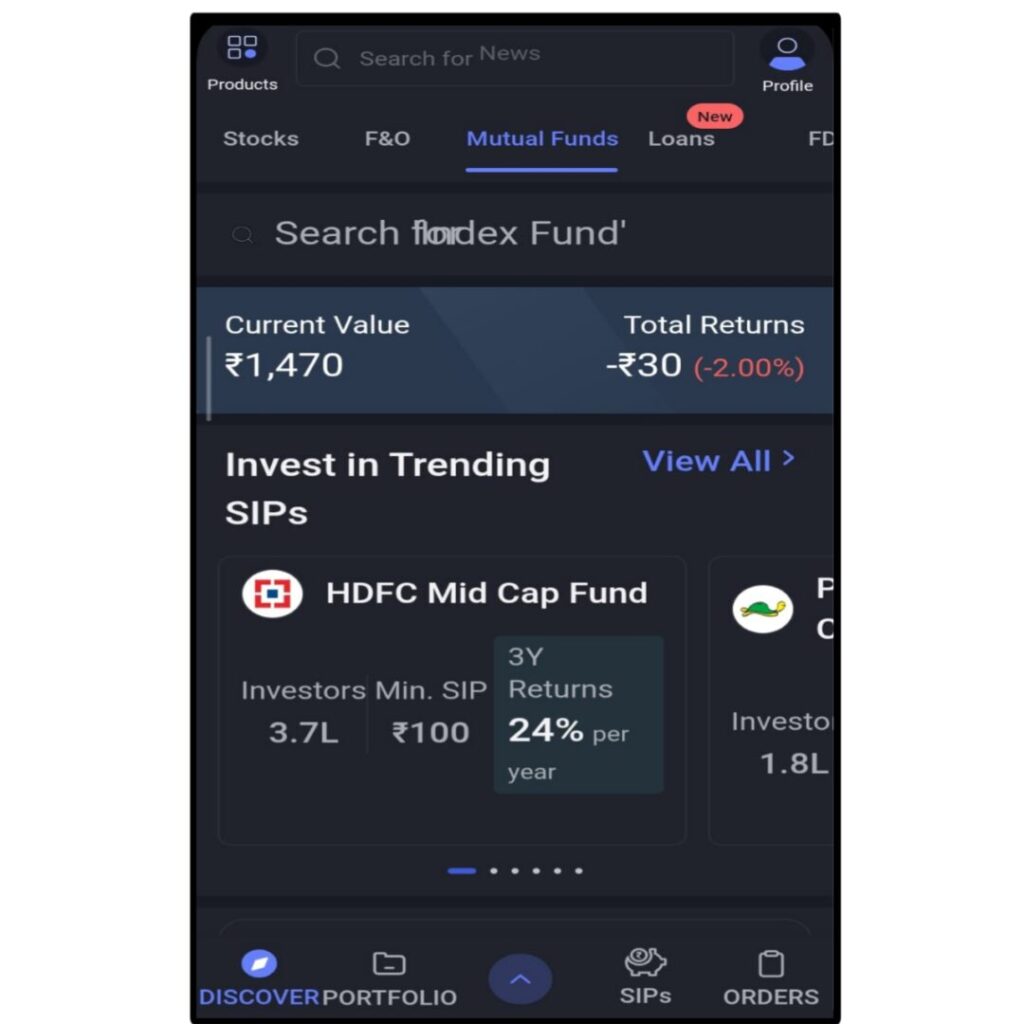Switch to the F&O tab

click(x=387, y=139)
